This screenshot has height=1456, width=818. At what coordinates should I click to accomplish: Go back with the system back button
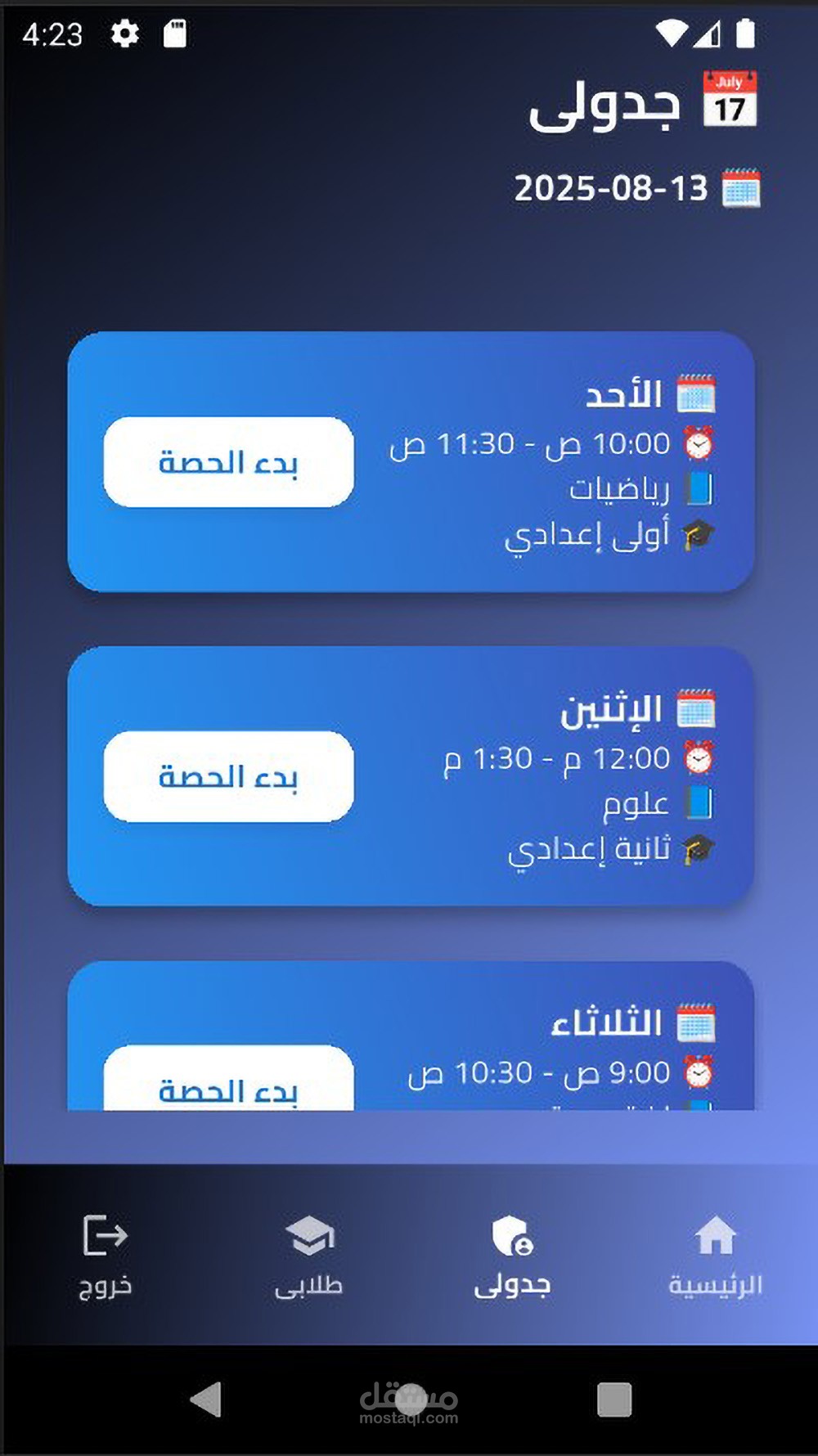point(206,1399)
